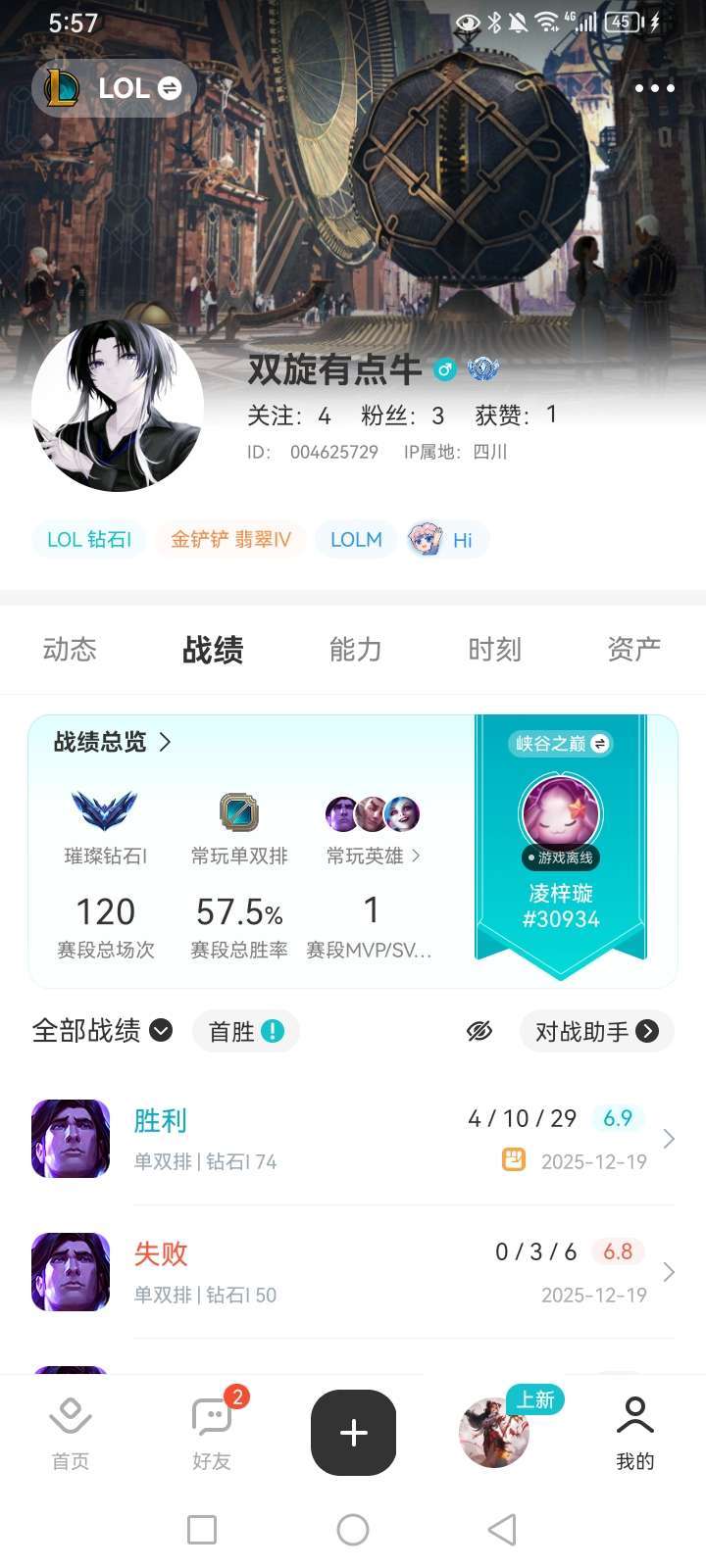Tap the 首胜 chip
The width and height of the screenshot is (706, 1568).
245,1031
